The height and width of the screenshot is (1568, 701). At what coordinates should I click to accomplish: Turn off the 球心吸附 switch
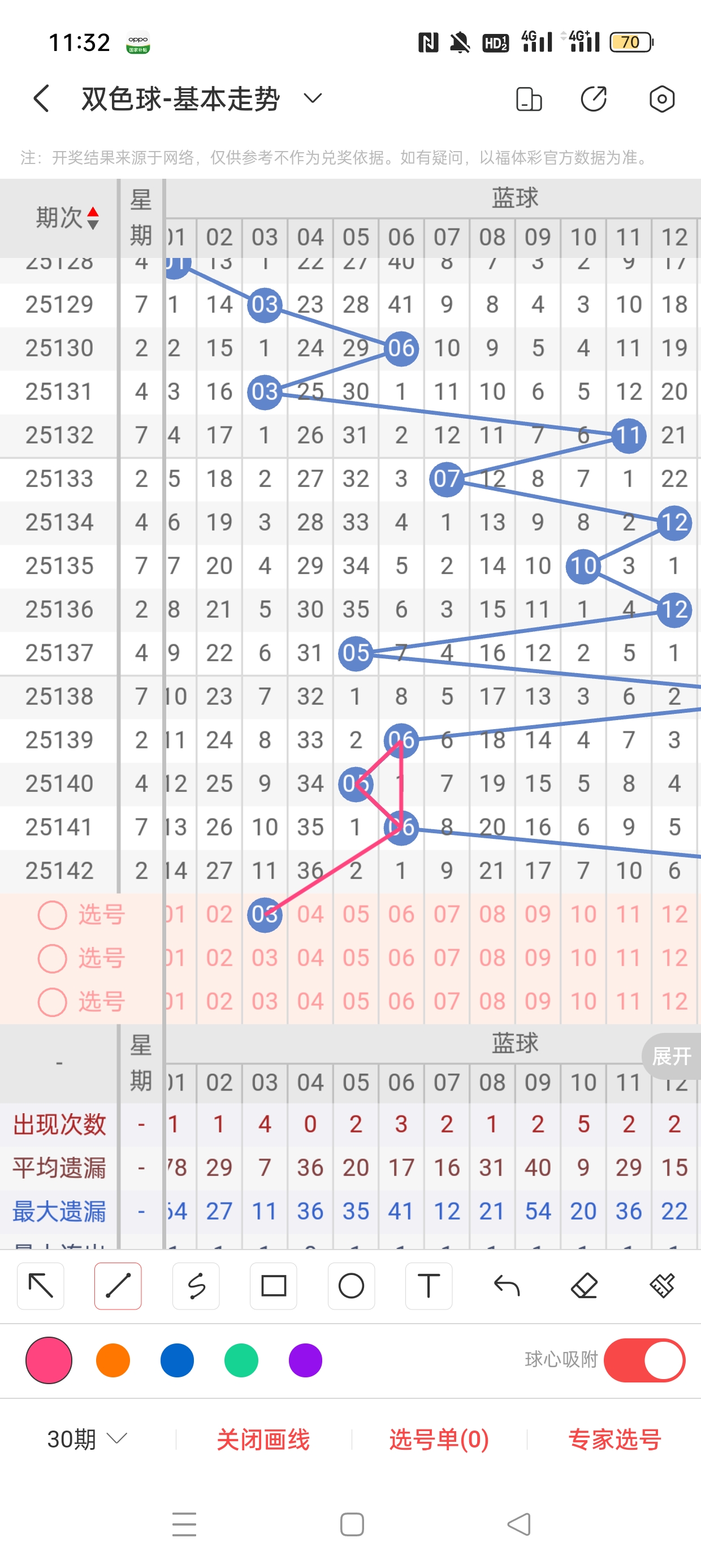tap(644, 1360)
